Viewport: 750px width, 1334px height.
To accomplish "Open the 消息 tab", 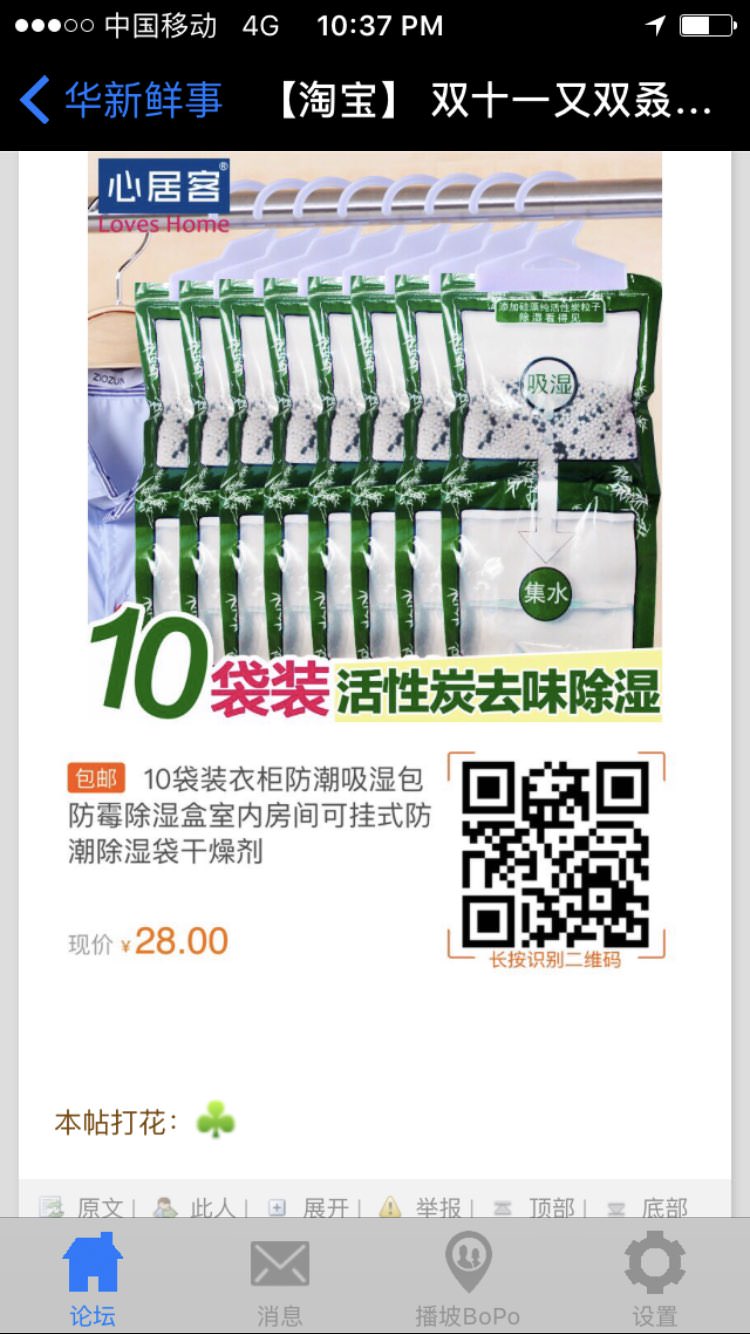I will pyautogui.click(x=279, y=1280).
